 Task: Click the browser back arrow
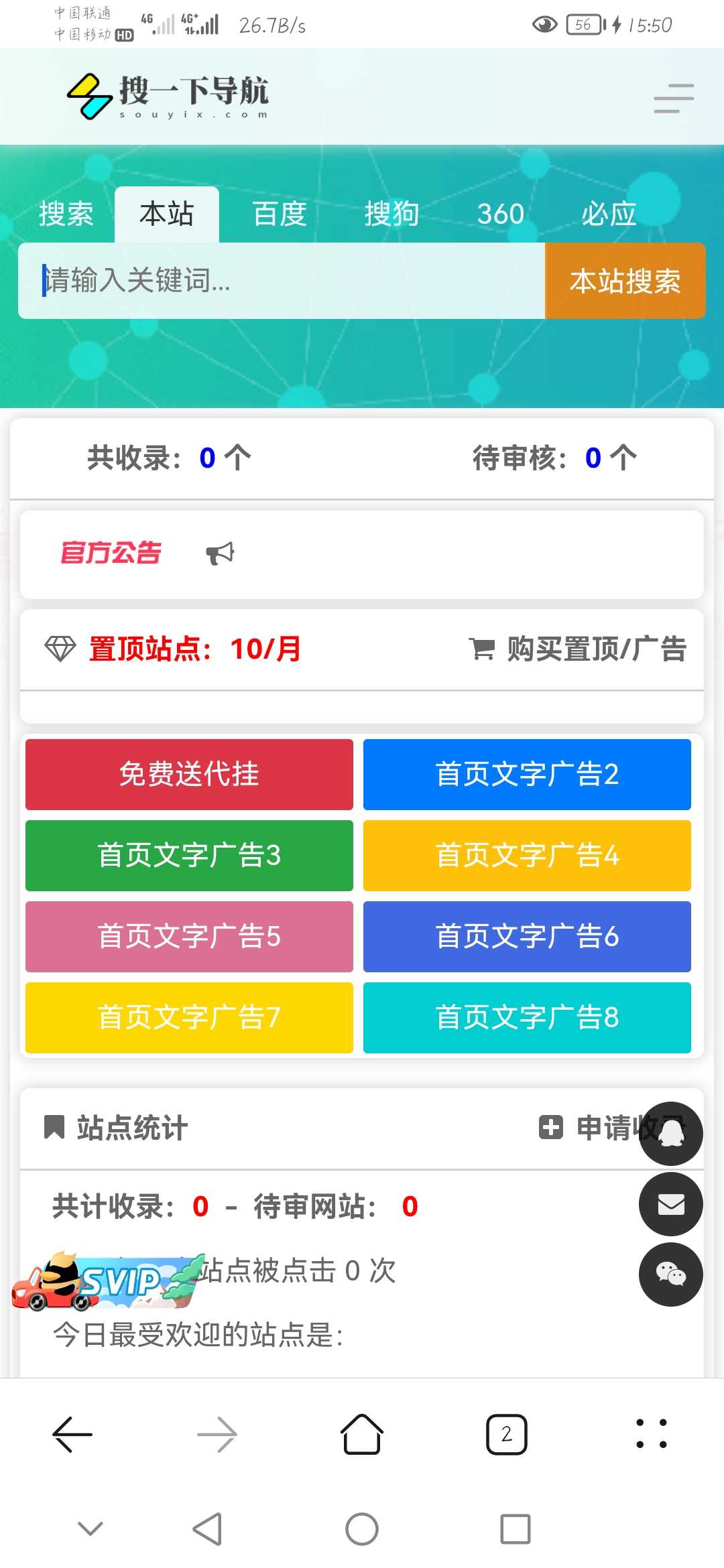pyautogui.click(x=72, y=1434)
